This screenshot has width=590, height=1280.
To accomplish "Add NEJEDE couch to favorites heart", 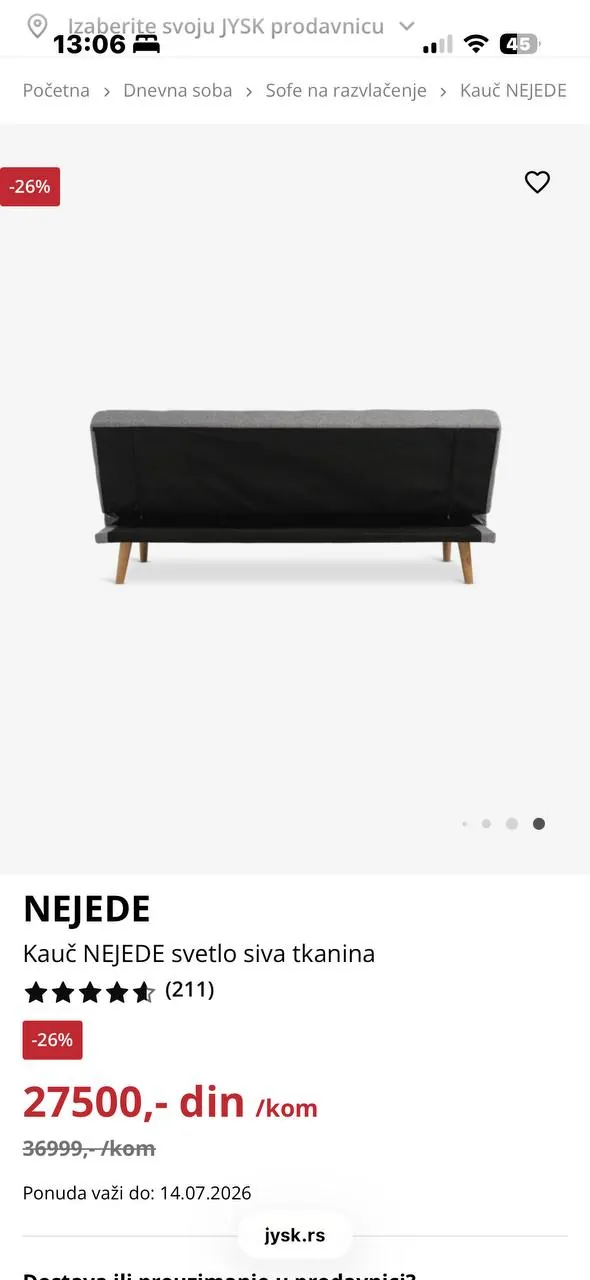I will click(x=537, y=182).
